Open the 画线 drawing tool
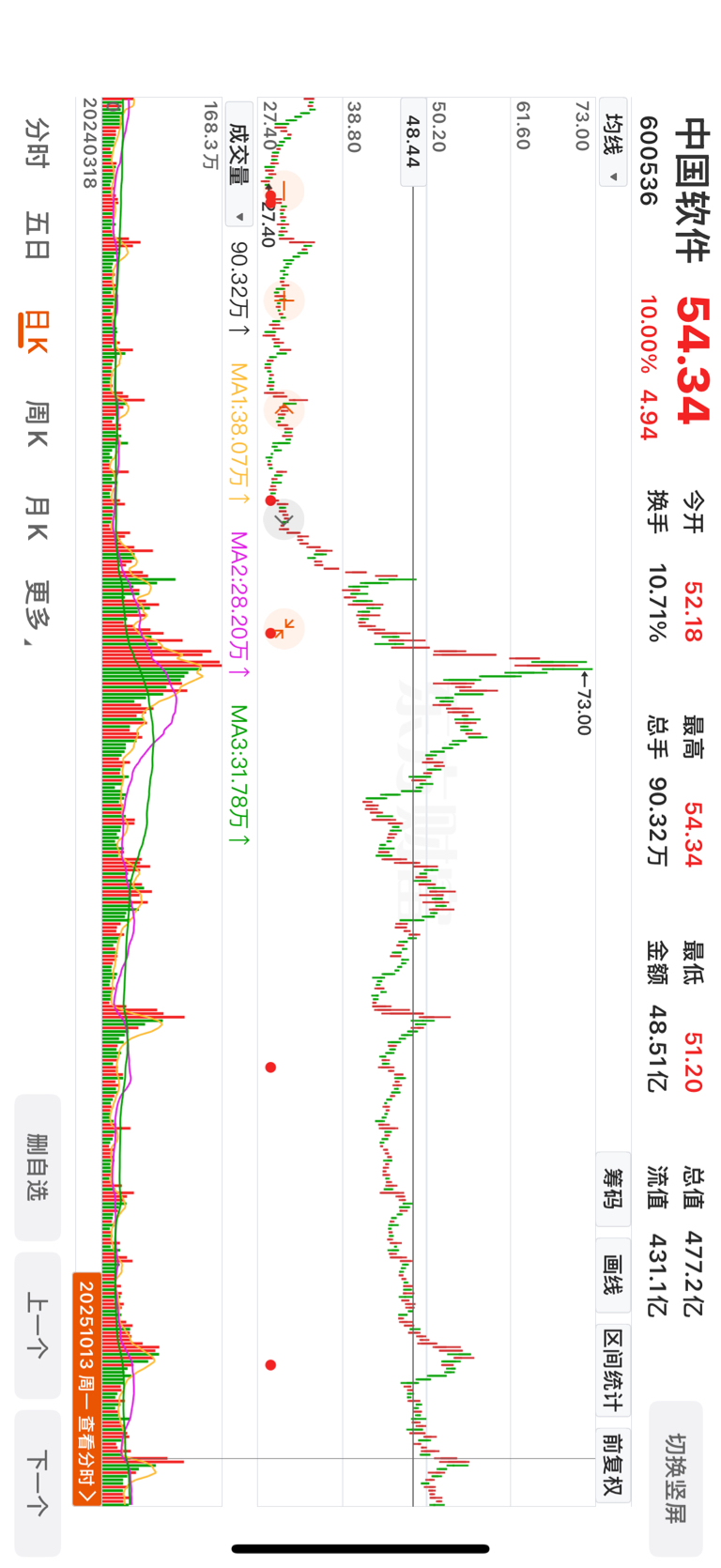This screenshot has height=1568, width=721. [613, 1275]
